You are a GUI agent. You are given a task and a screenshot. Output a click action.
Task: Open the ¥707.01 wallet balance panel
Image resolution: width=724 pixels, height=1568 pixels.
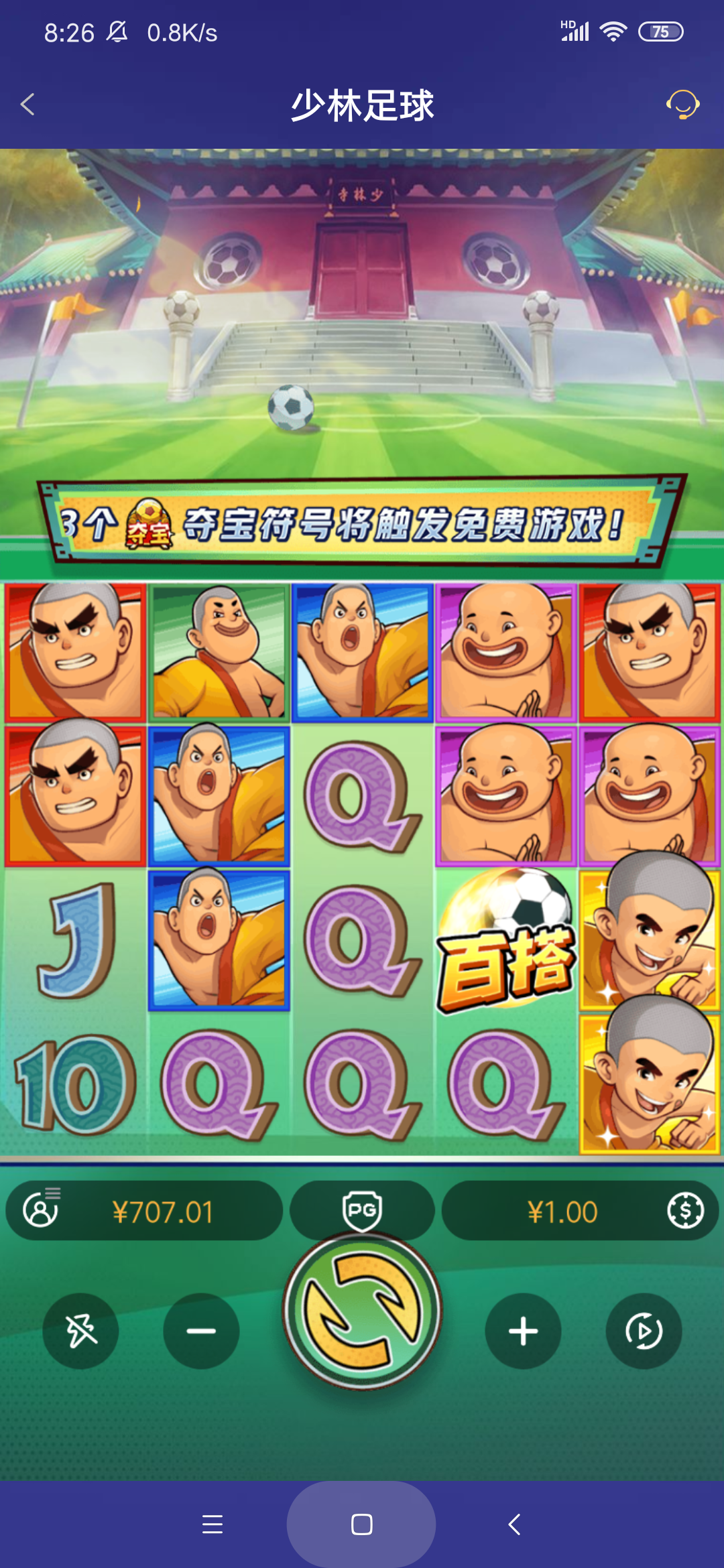pyautogui.click(x=144, y=1212)
